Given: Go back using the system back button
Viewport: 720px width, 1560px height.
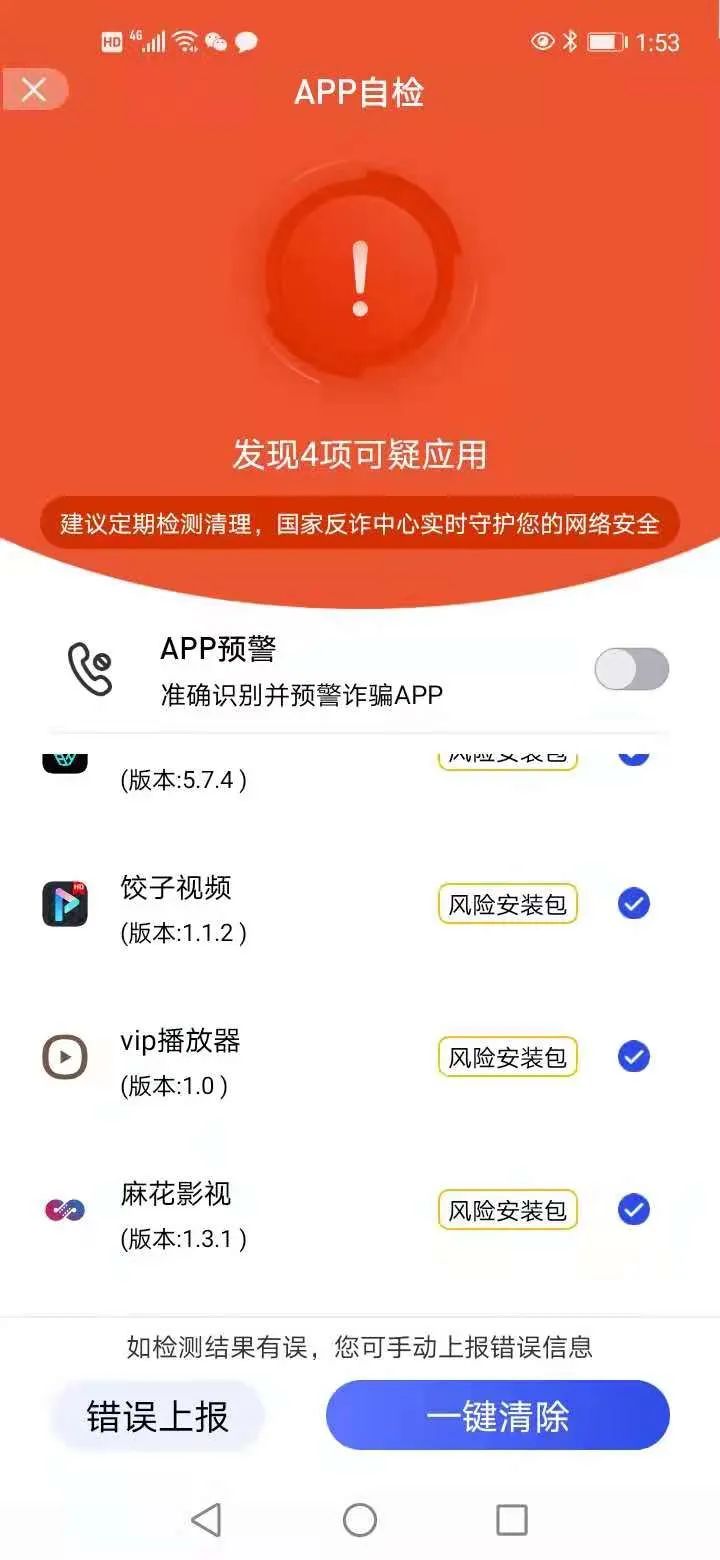Looking at the screenshot, I should [x=206, y=1520].
